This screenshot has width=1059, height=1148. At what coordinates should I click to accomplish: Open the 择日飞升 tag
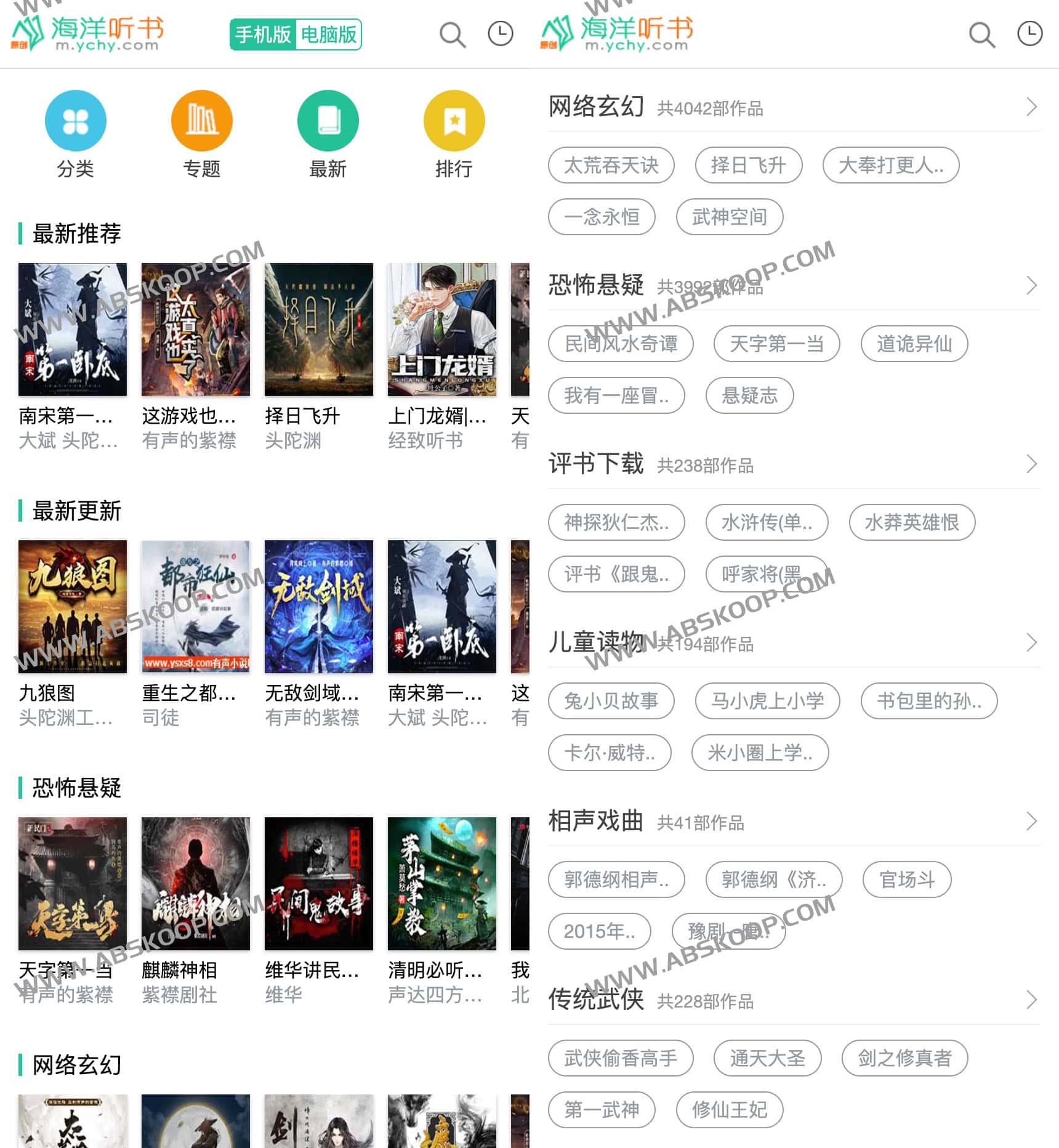tap(749, 165)
